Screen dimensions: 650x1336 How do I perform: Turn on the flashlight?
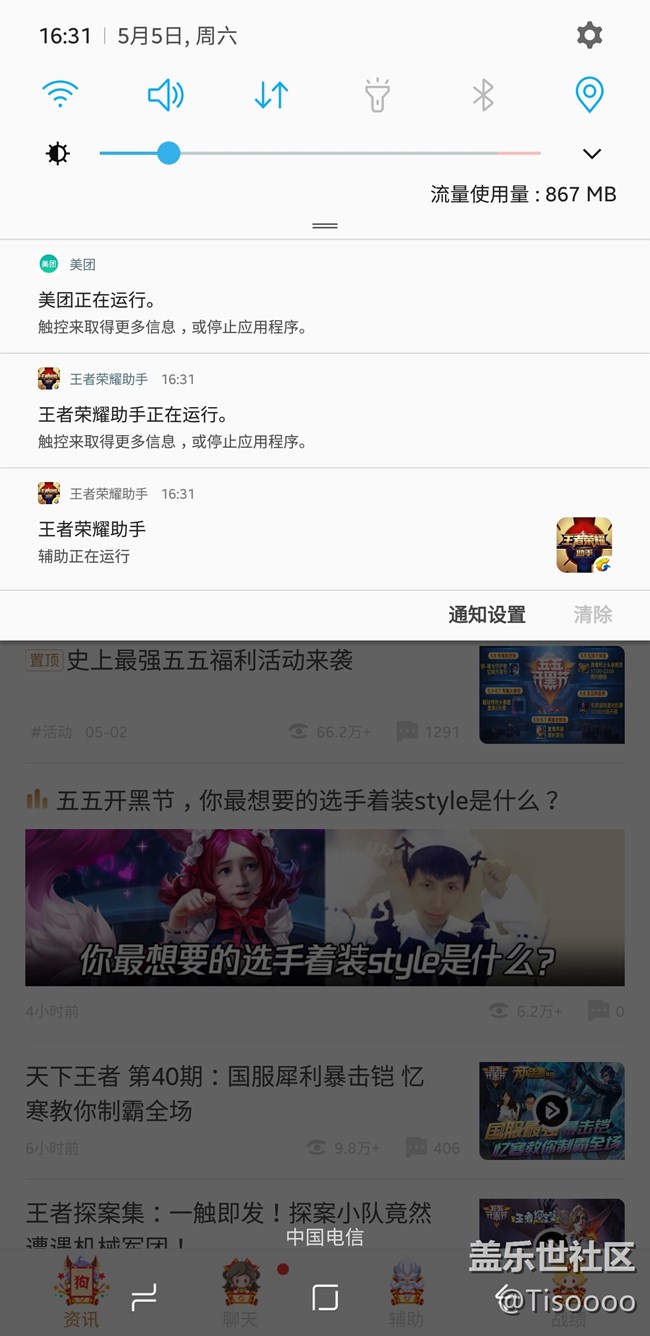pos(377,96)
